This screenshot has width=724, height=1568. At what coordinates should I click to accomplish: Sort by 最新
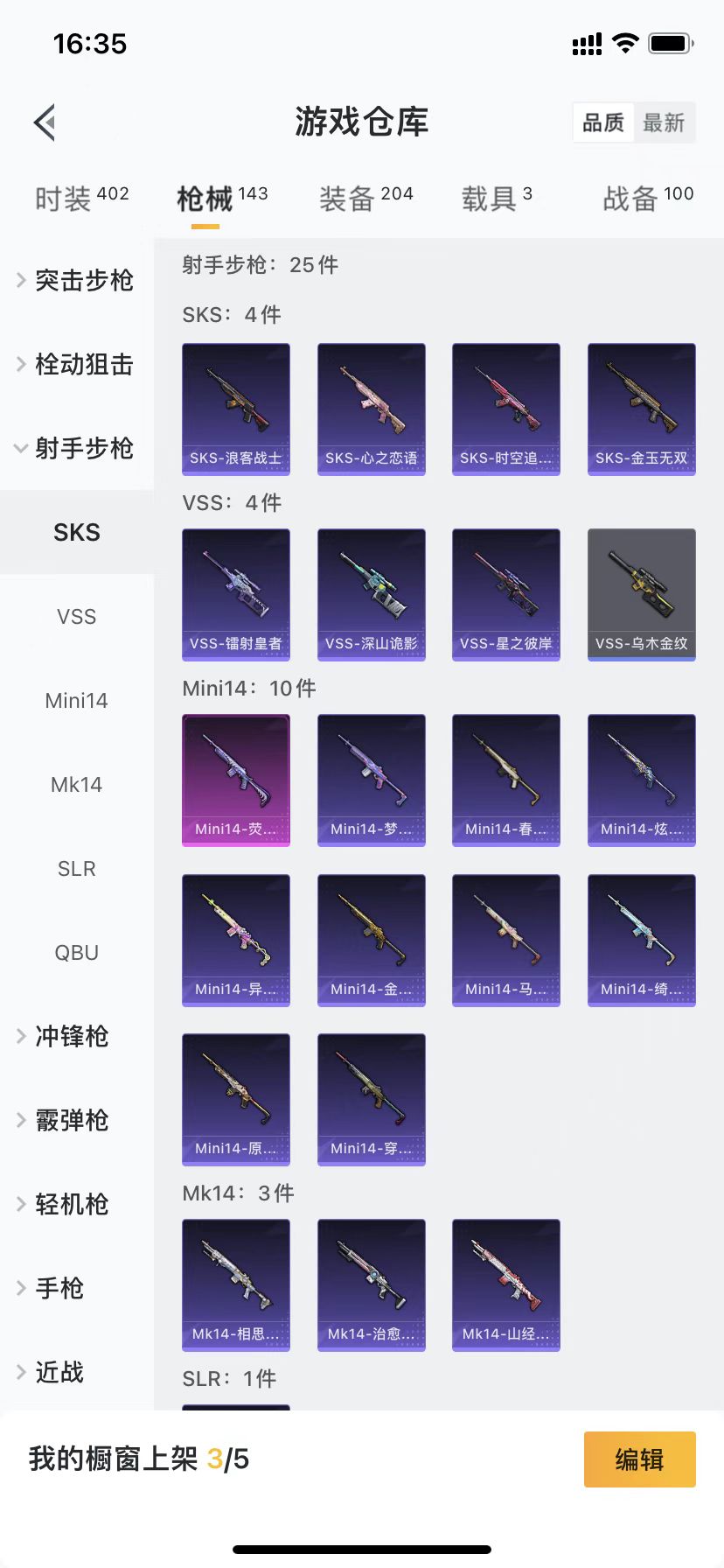point(664,122)
